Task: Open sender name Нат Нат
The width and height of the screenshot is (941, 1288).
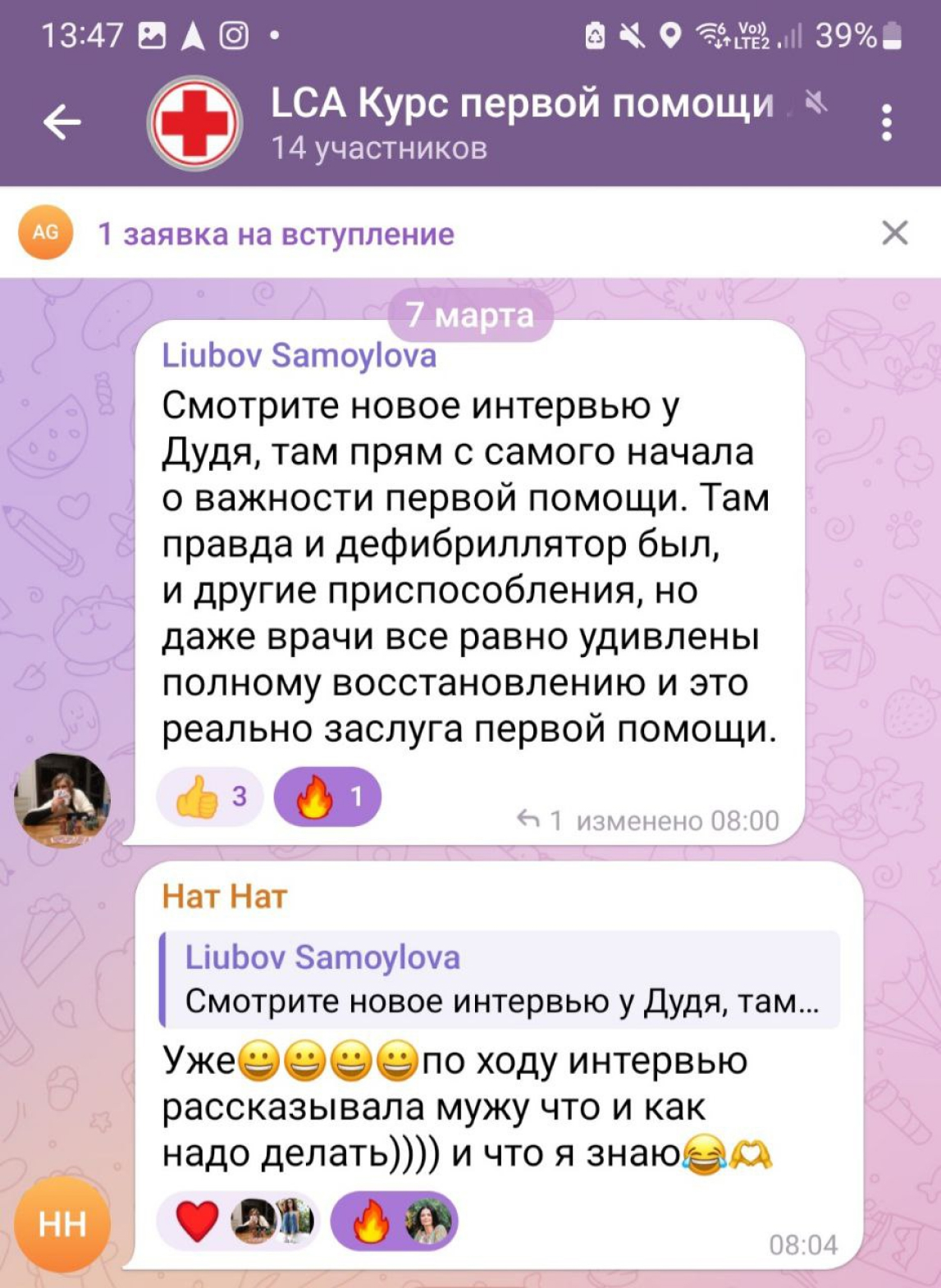Action: point(224,897)
